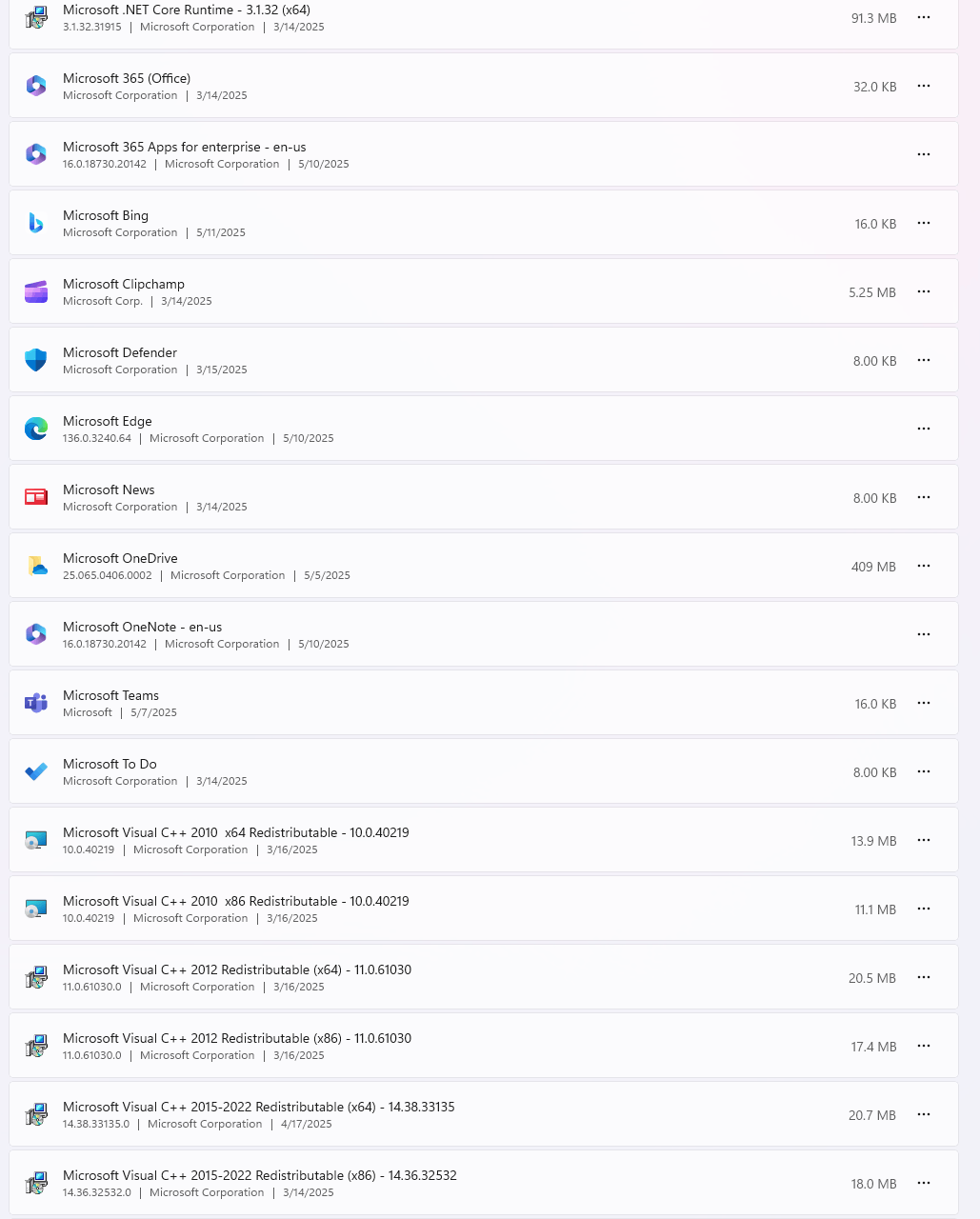This screenshot has width=980, height=1219.
Task: Show options for Microsoft Clipchamp
Action: coord(923,291)
